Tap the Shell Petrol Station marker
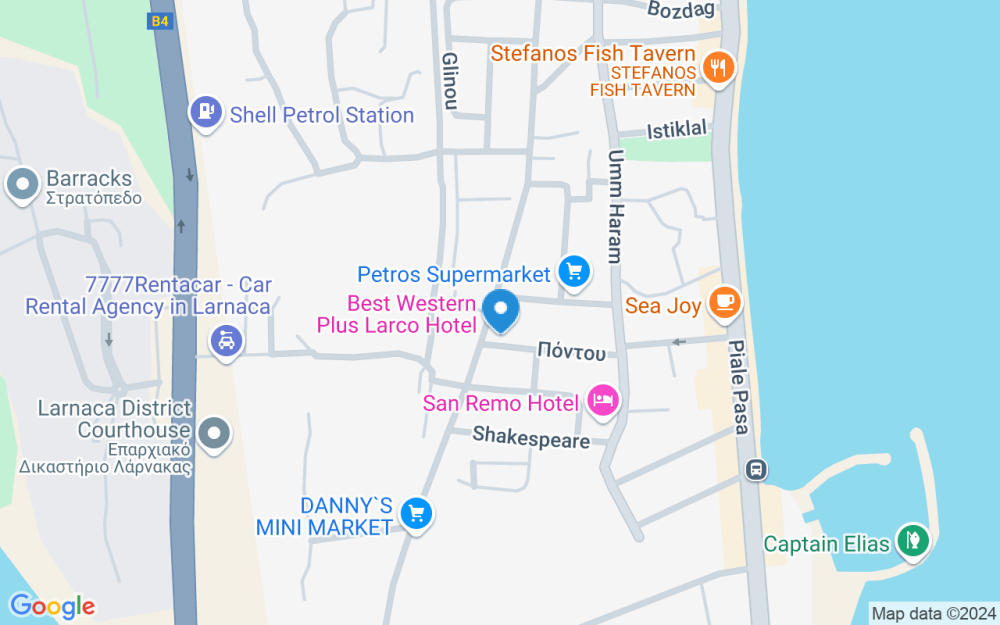This screenshot has height=625, width=1000. coord(206,113)
